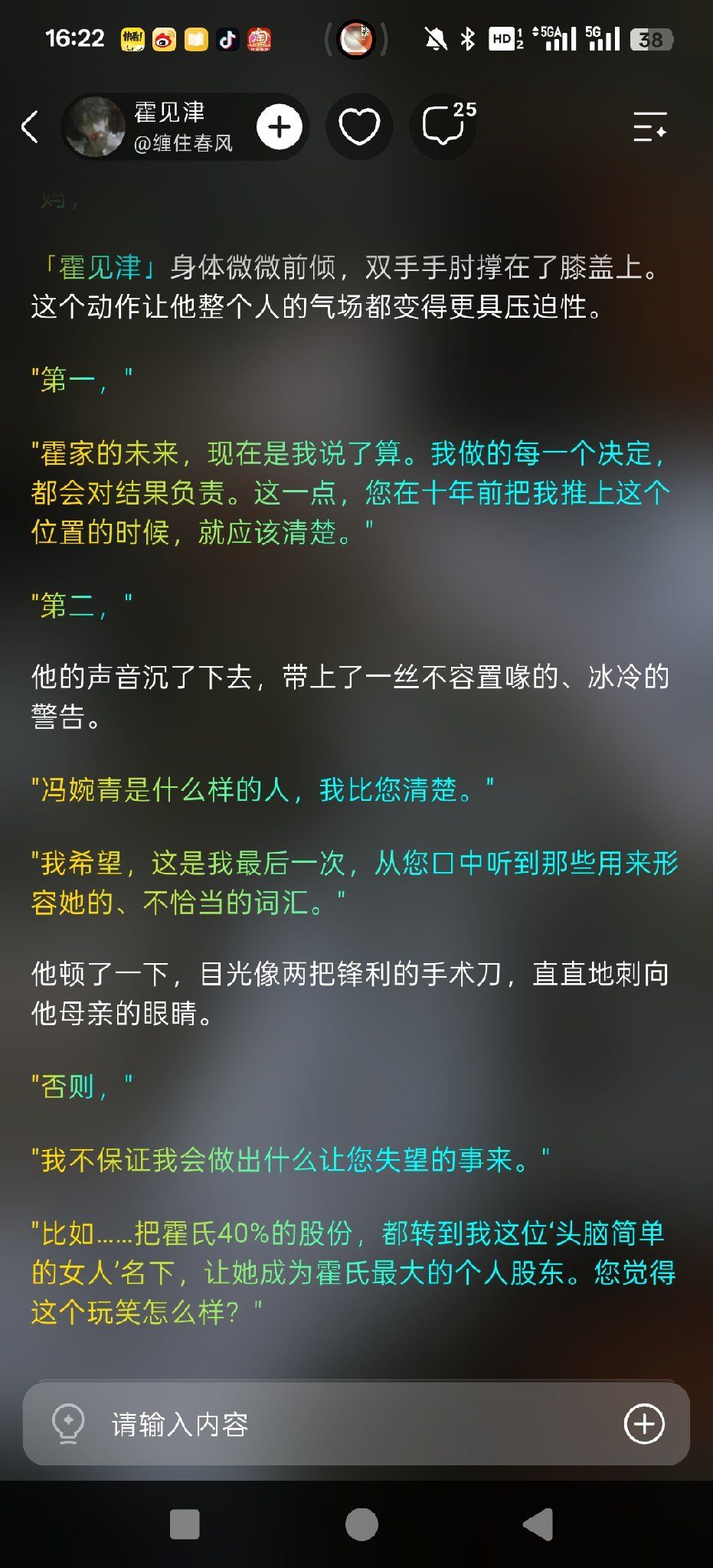Viewport: 713px width, 1568px height.
Task: Tap the lightbulb inspiration icon
Action: [x=67, y=1424]
